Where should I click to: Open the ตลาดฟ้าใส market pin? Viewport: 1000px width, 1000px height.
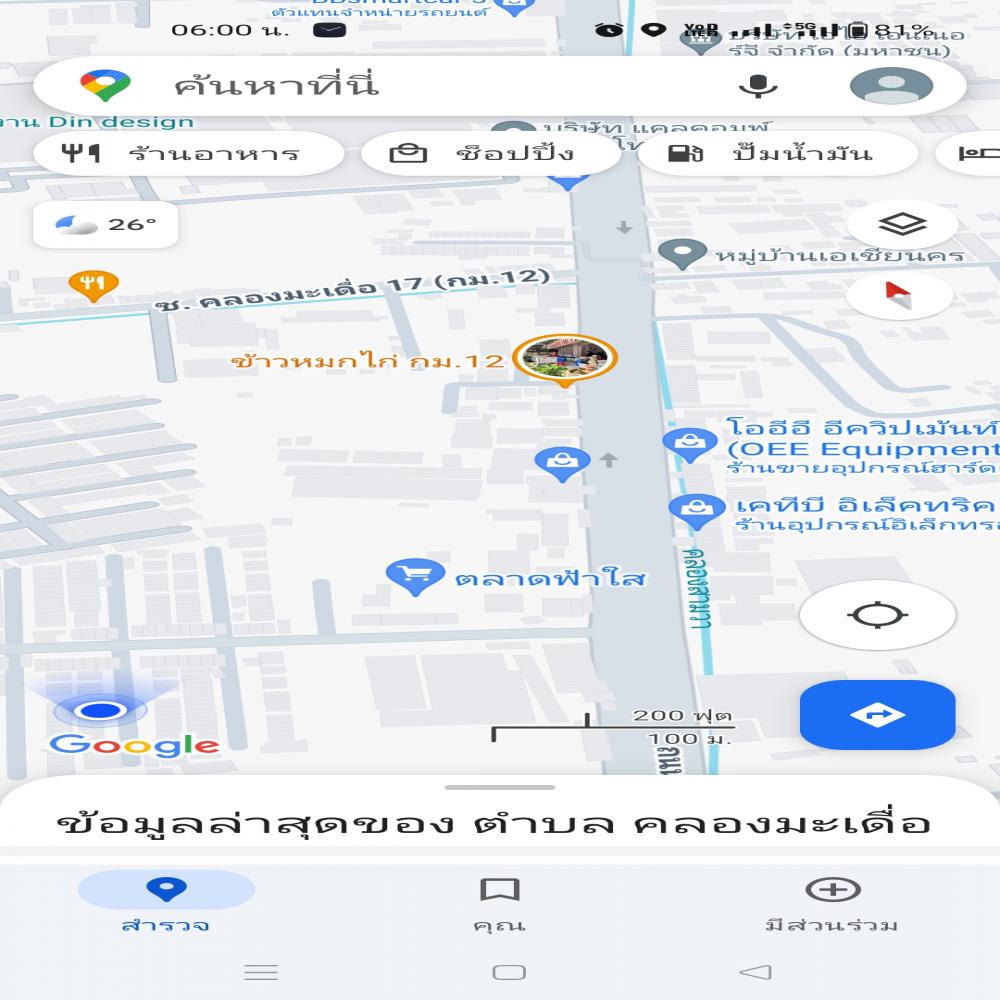(415, 576)
